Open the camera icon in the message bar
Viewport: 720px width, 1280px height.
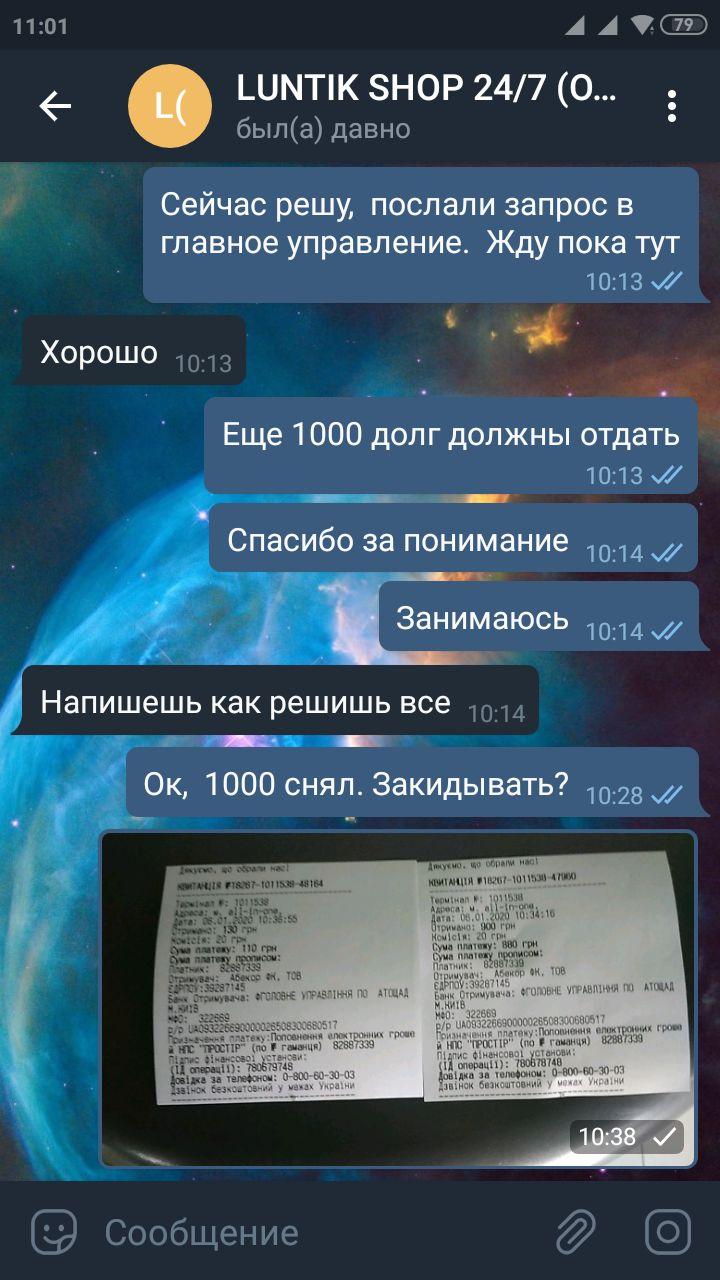tap(667, 1231)
